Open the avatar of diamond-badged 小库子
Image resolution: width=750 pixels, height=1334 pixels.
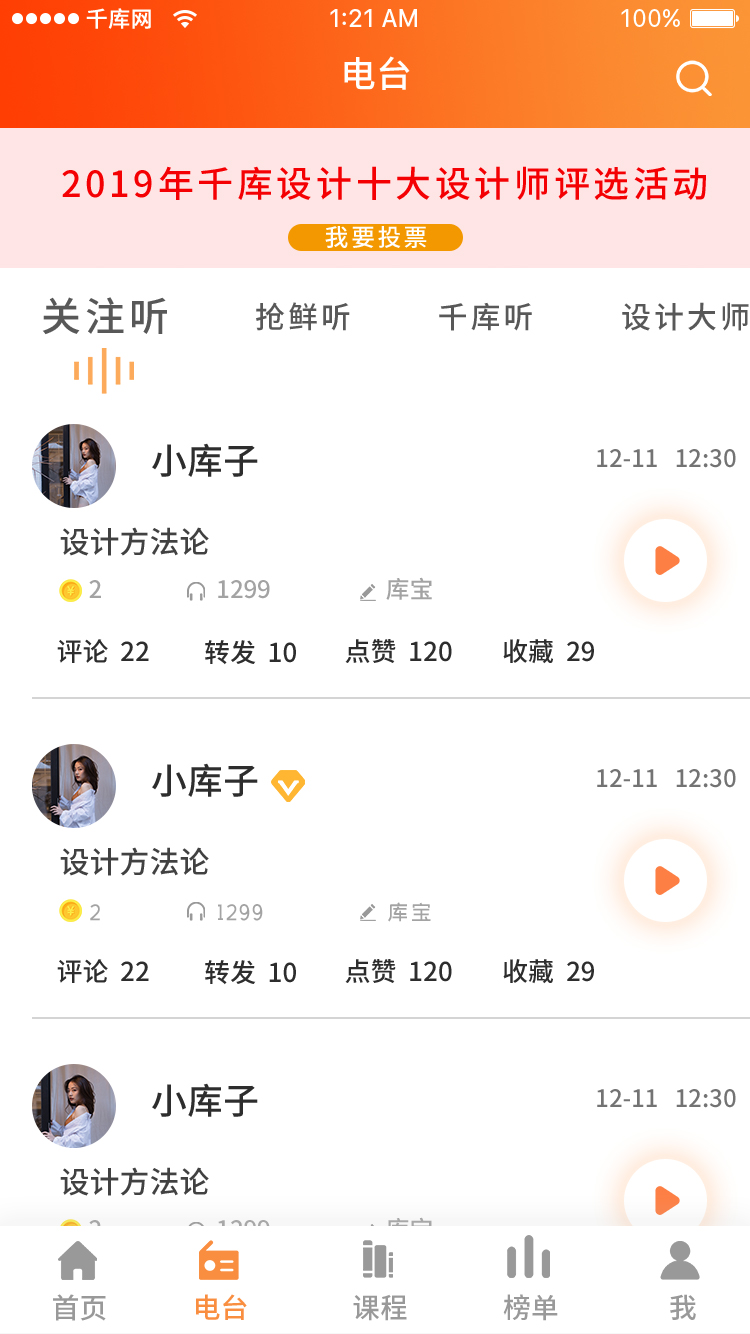tap(74, 786)
